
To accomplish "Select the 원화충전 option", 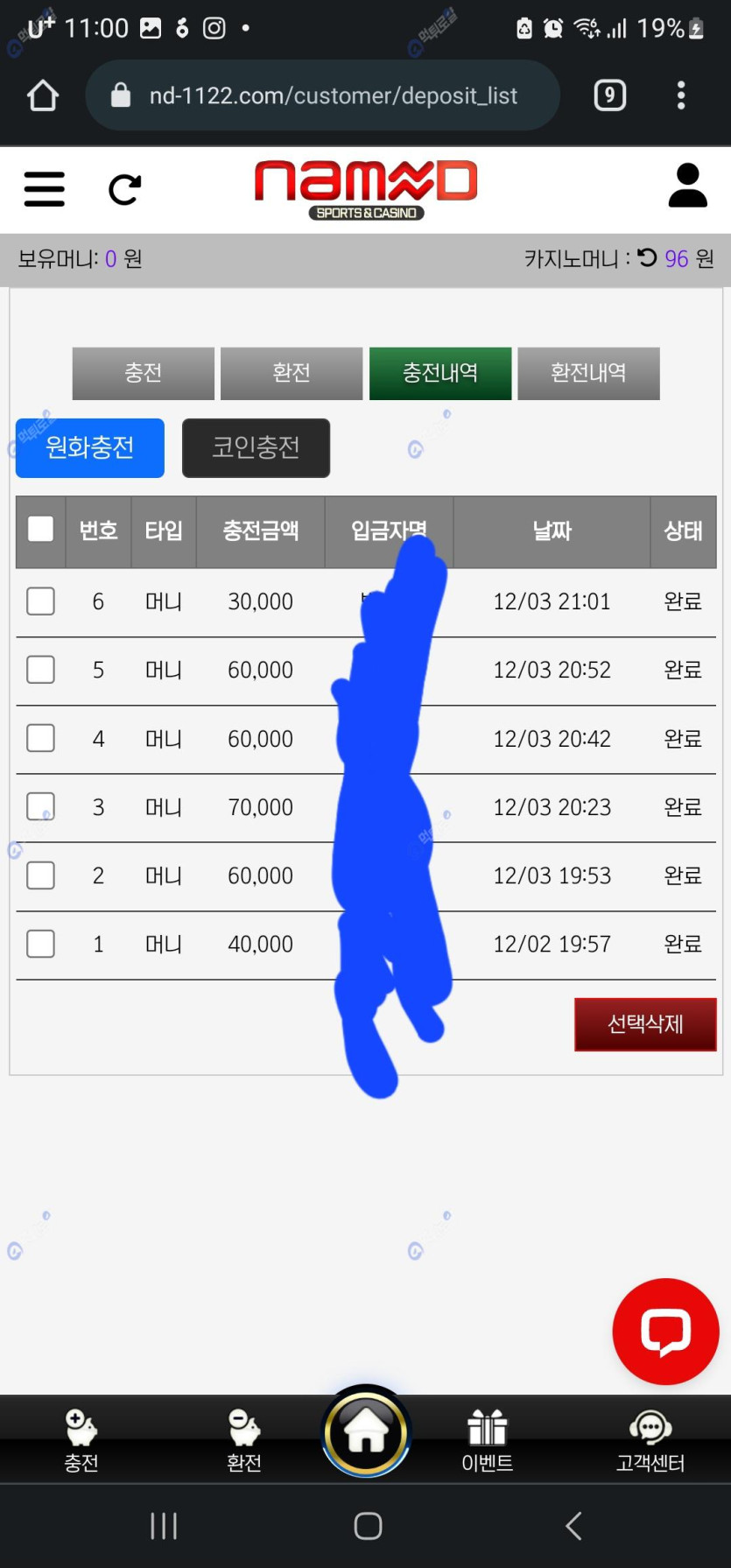I will (90, 448).
